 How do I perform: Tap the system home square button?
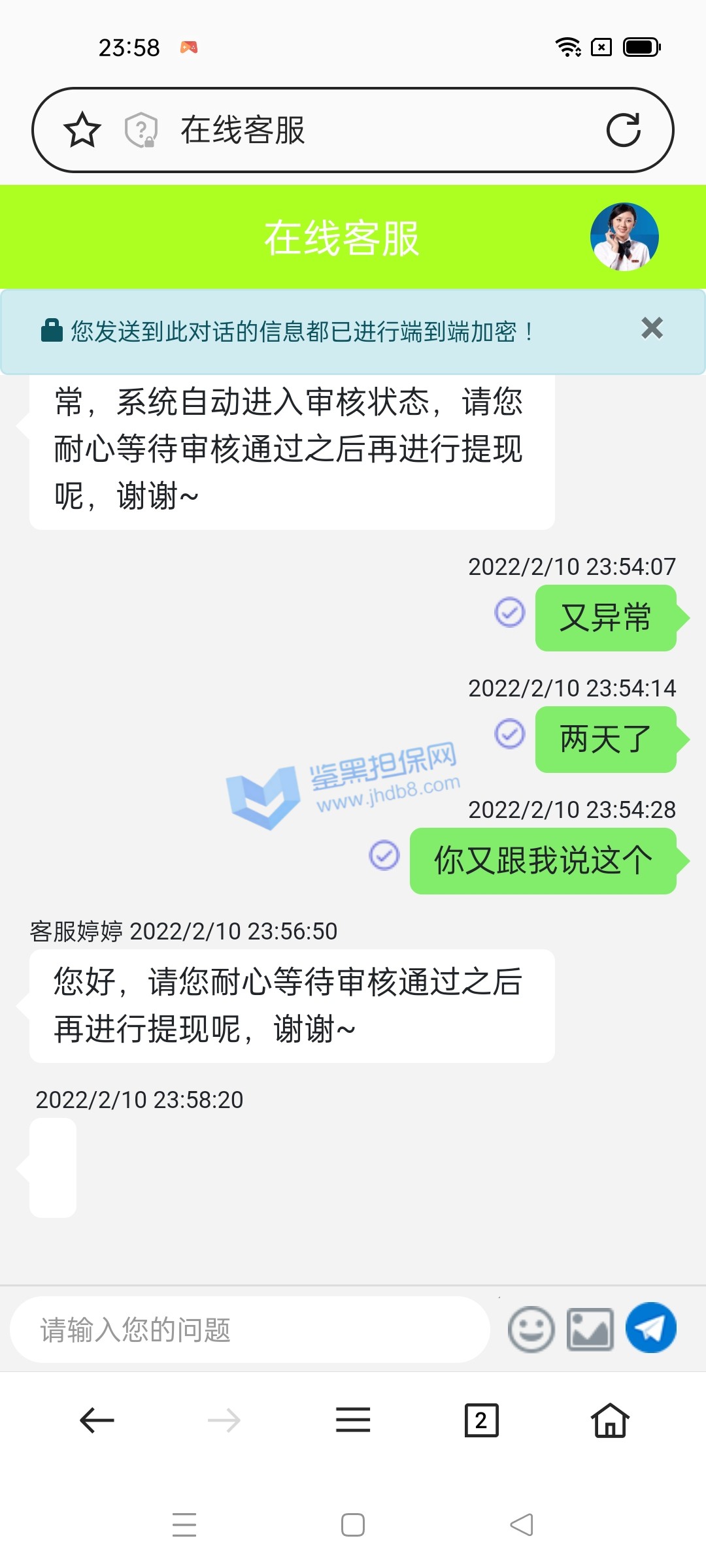(353, 1525)
